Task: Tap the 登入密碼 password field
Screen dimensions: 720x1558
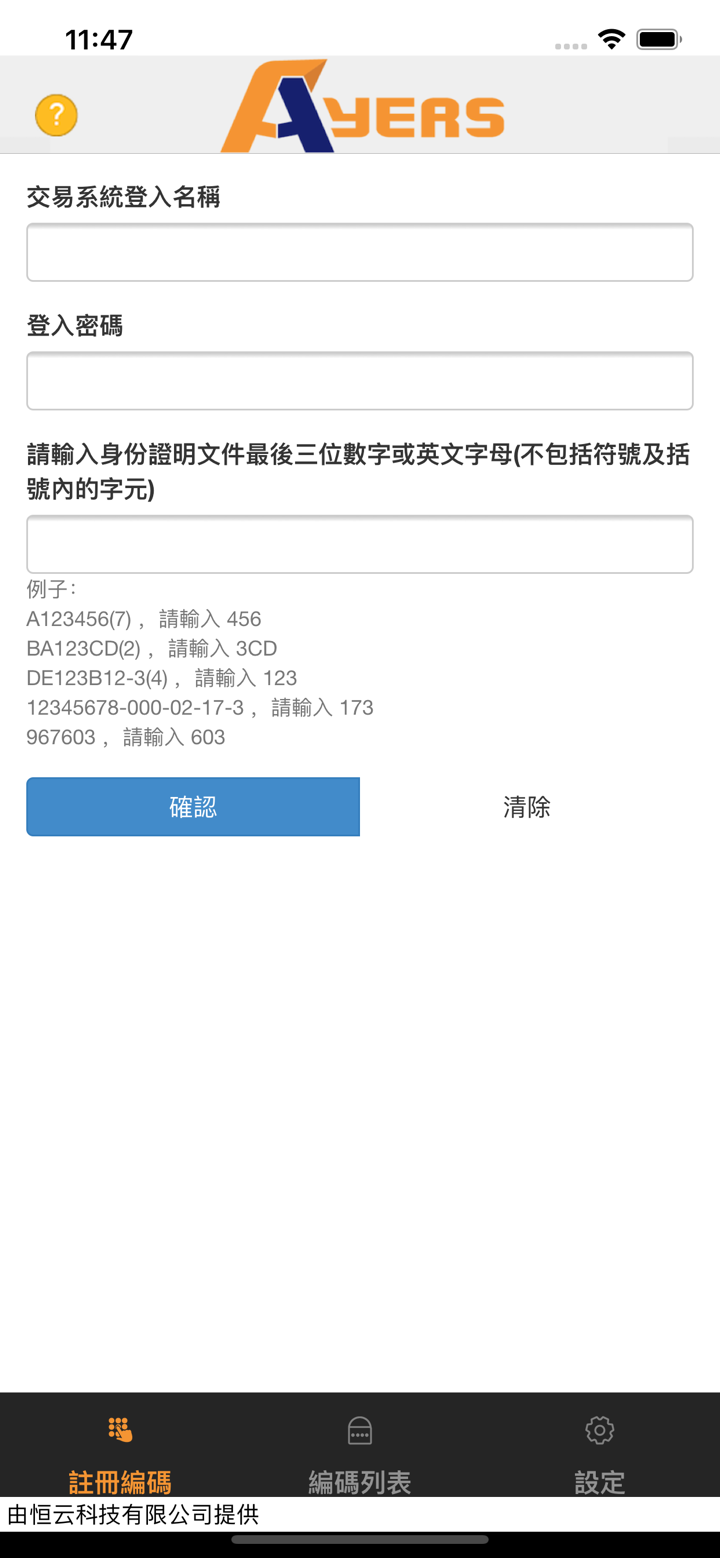Action: coord(360,381)
